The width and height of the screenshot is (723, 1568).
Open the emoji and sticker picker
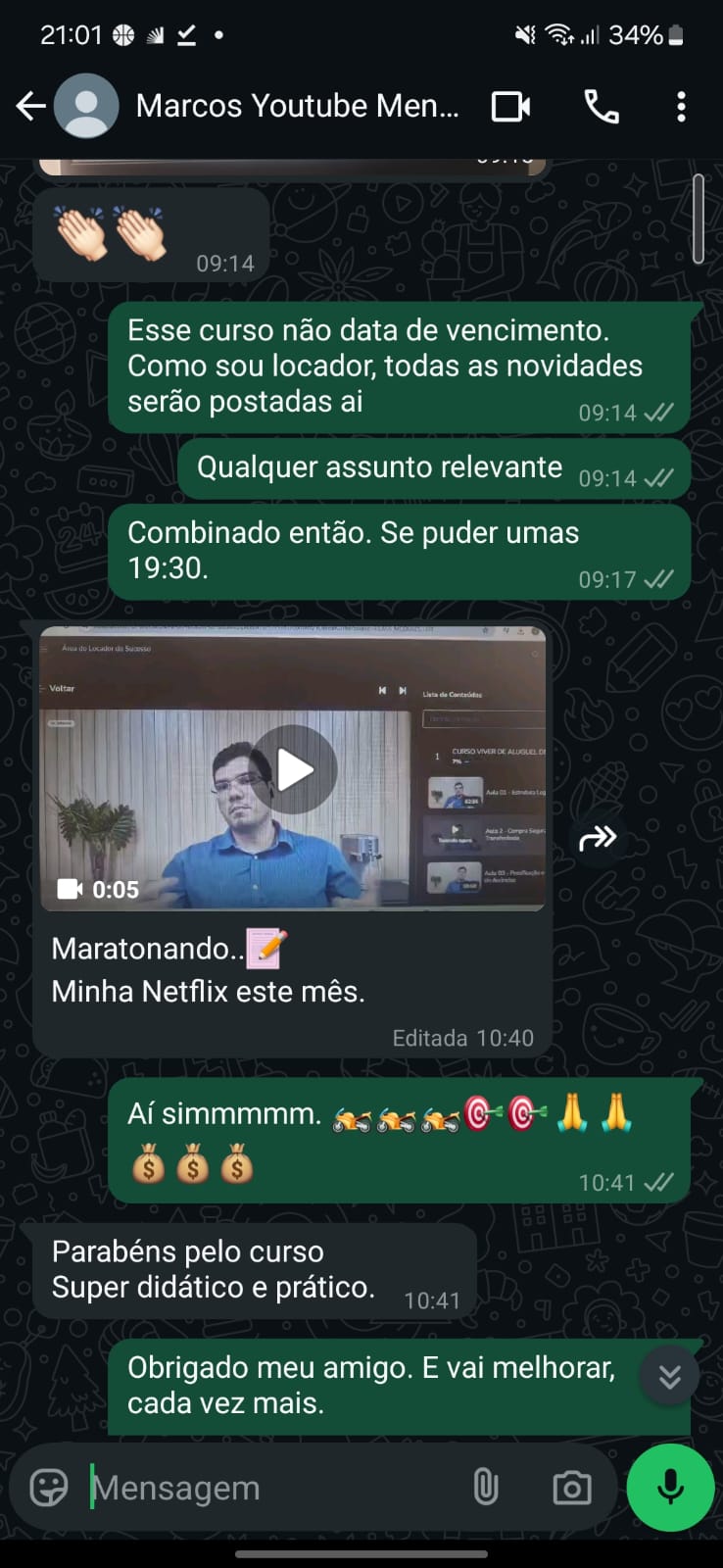(x=46, y=1487)
